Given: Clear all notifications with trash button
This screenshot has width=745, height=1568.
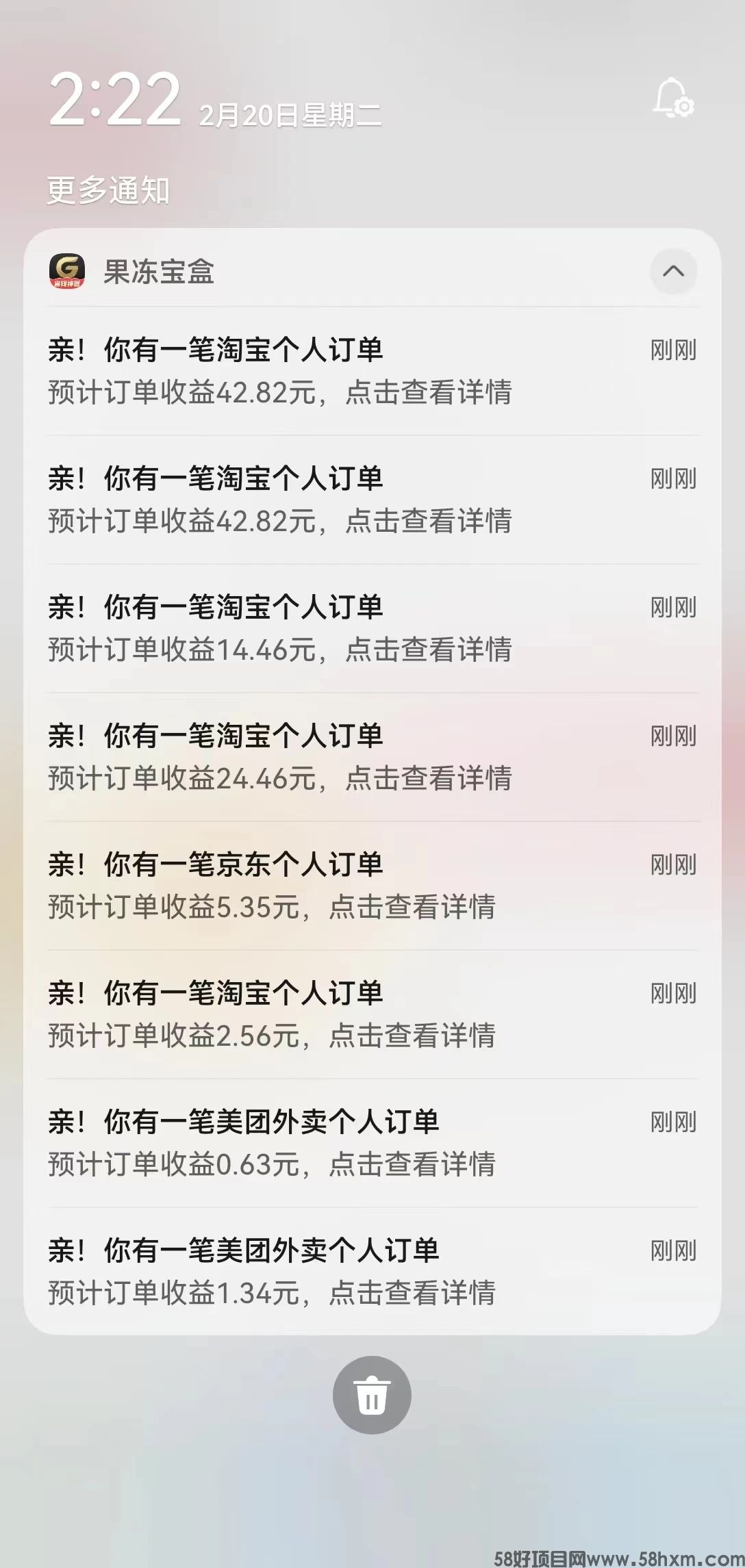Looking at the screenshot, I should coord(372,1395).
